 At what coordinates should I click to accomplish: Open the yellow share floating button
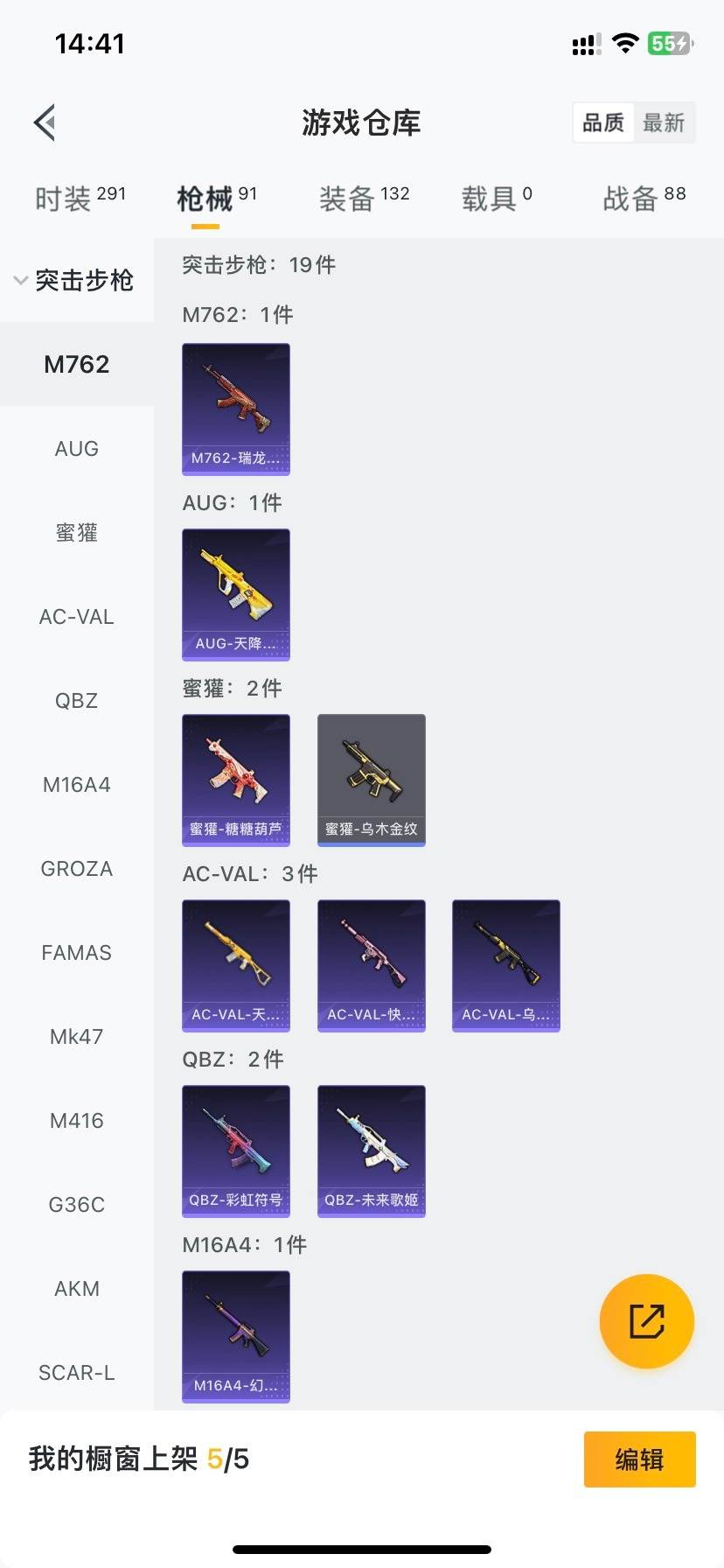pos(646,1321)
